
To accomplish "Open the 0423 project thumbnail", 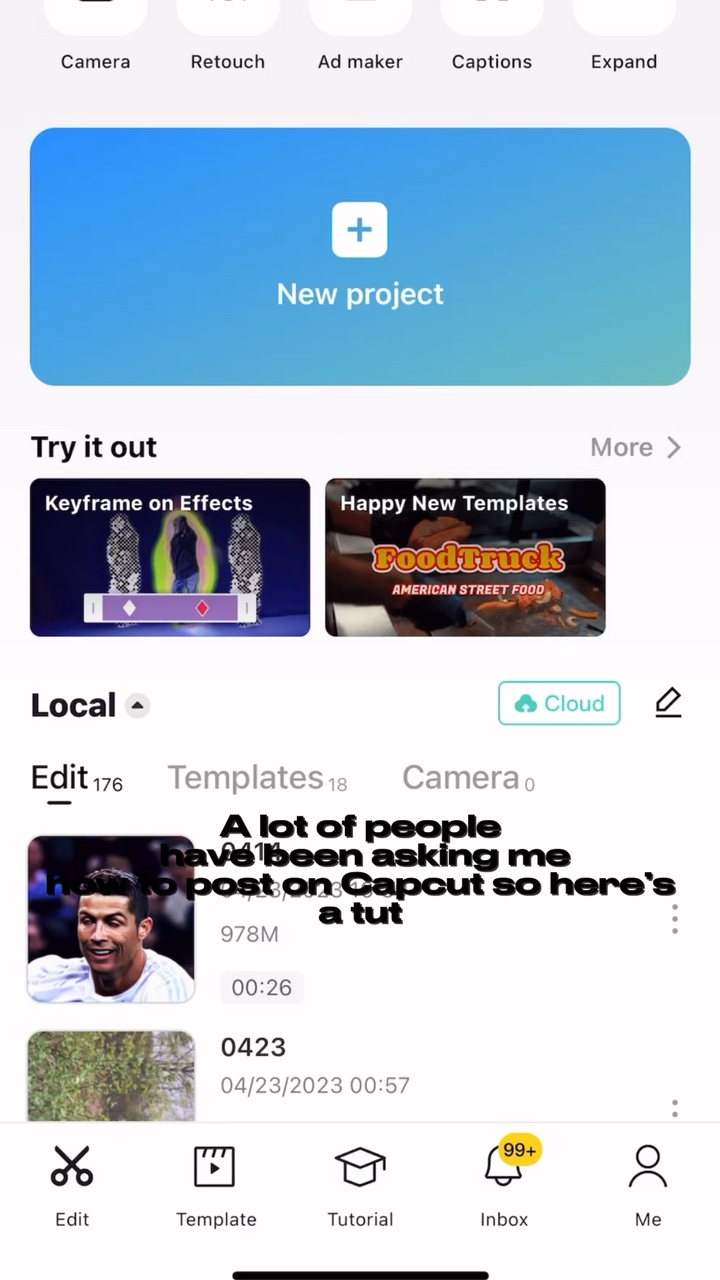I will point(111,1075).
